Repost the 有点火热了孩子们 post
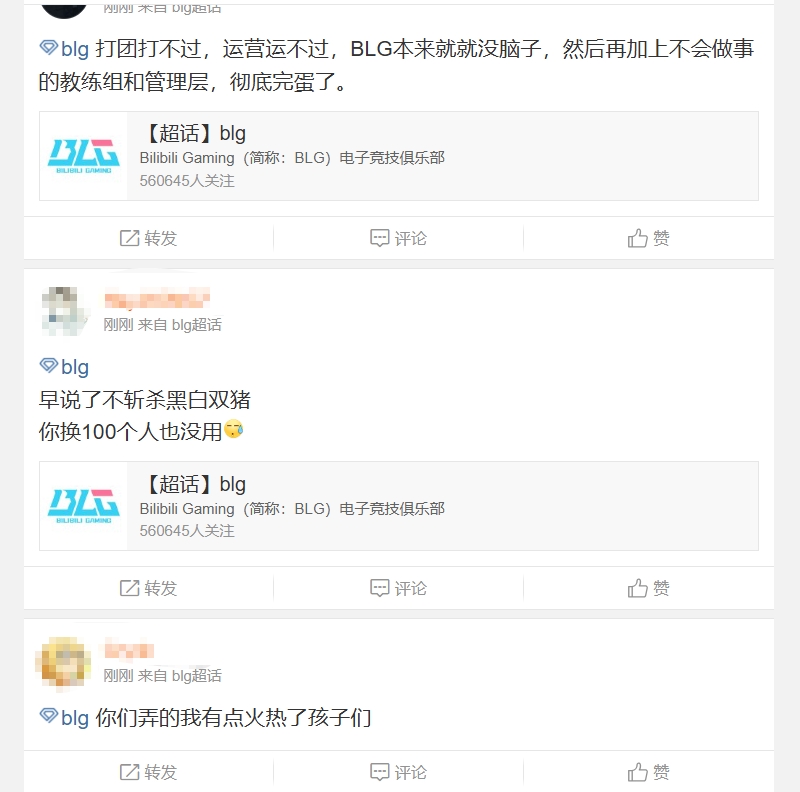 click(148, 772)
